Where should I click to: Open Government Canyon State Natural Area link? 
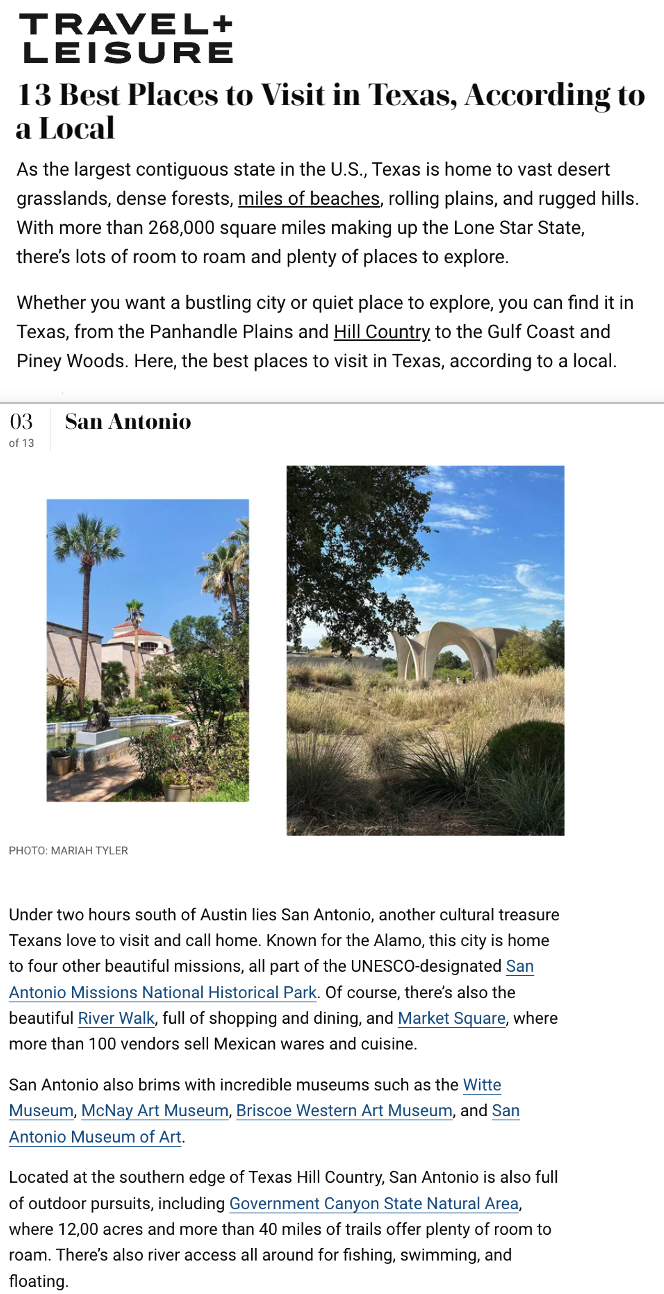373,1204
